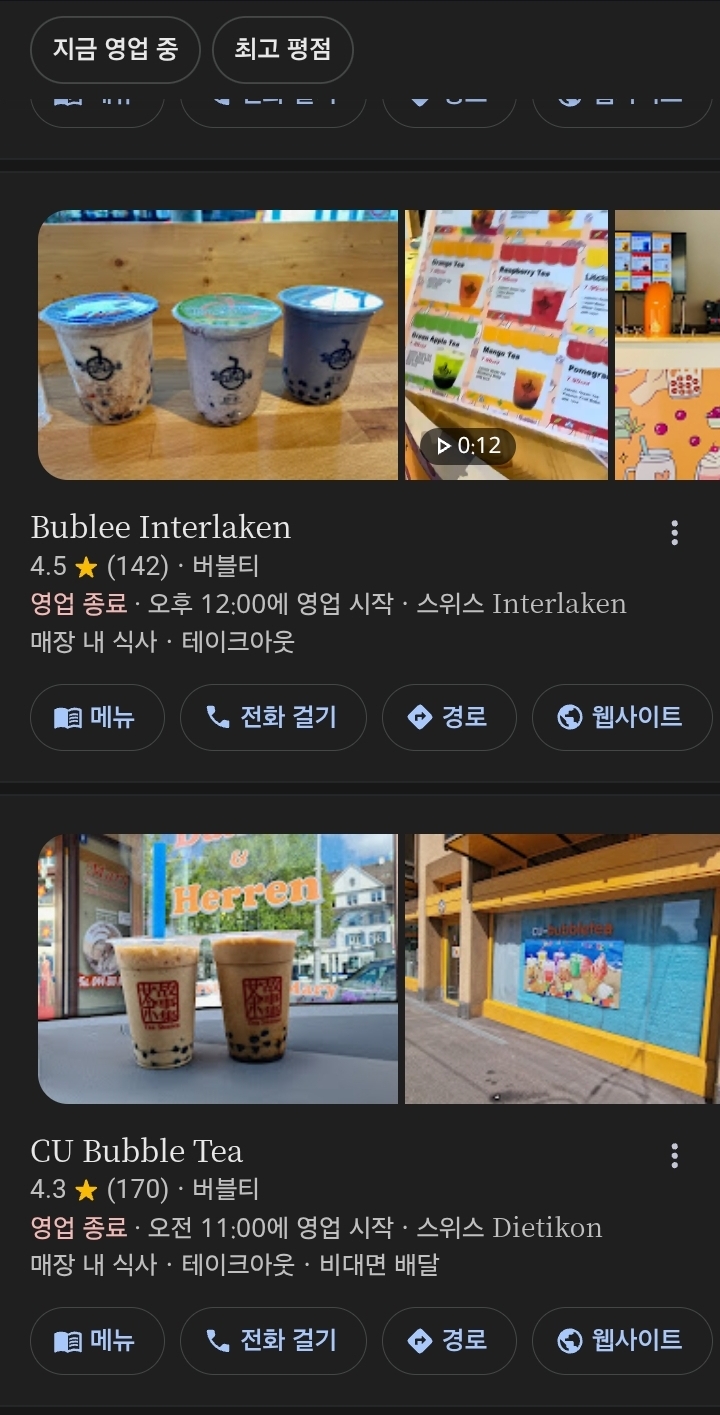Select the 지금 영업 중 filter chip
Screen dimensions: 720x1415
[x=115, y=49]
